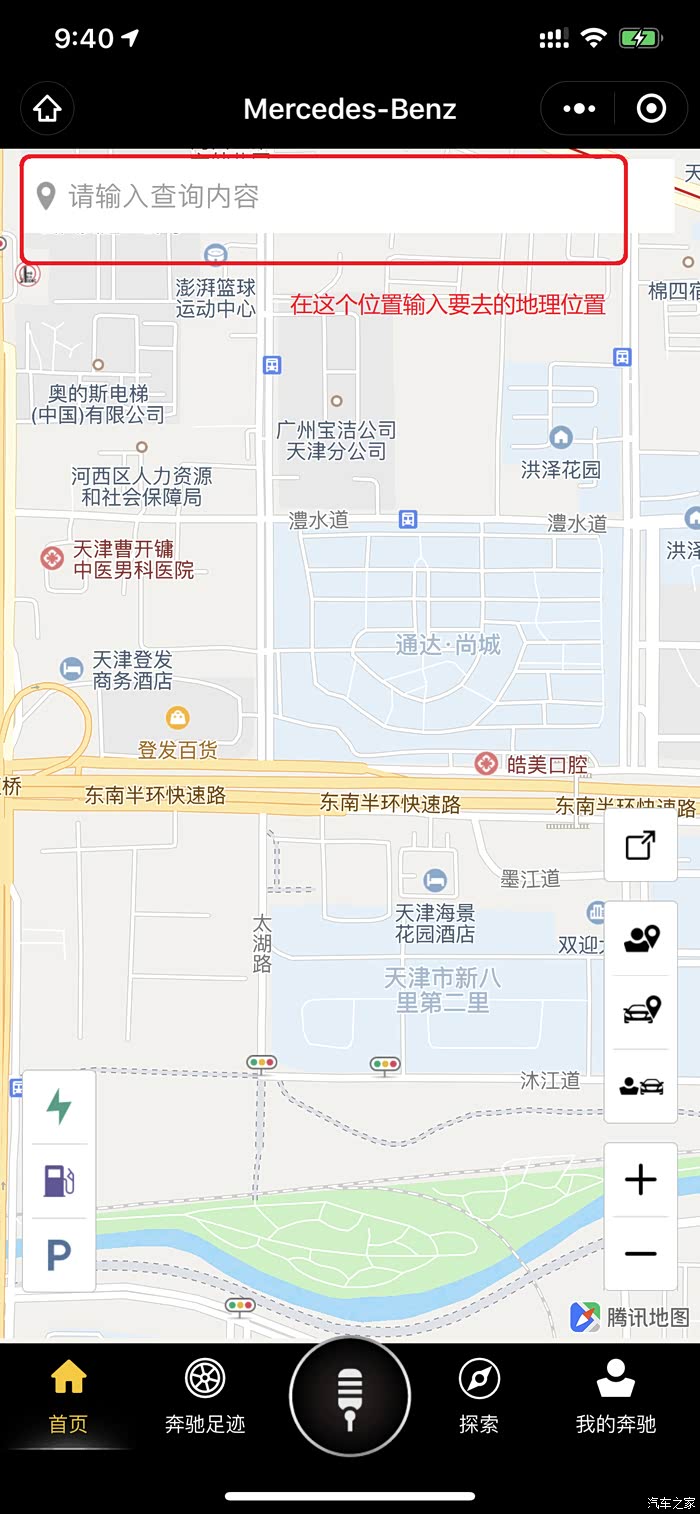The image size is (700, 1514).
Task: Show charging stations on the map
Action: [59, 1107]
